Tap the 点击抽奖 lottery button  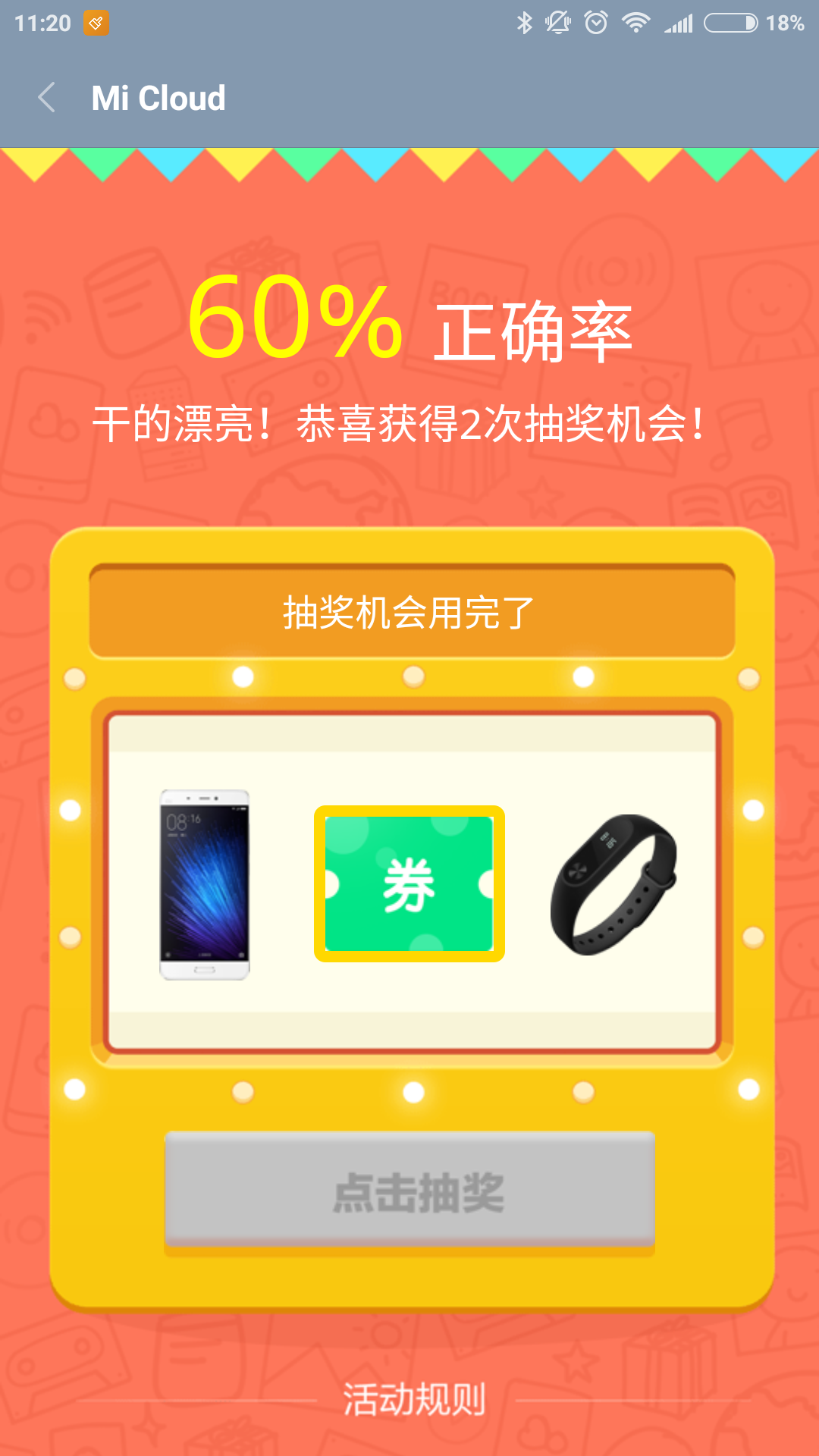409,1191
